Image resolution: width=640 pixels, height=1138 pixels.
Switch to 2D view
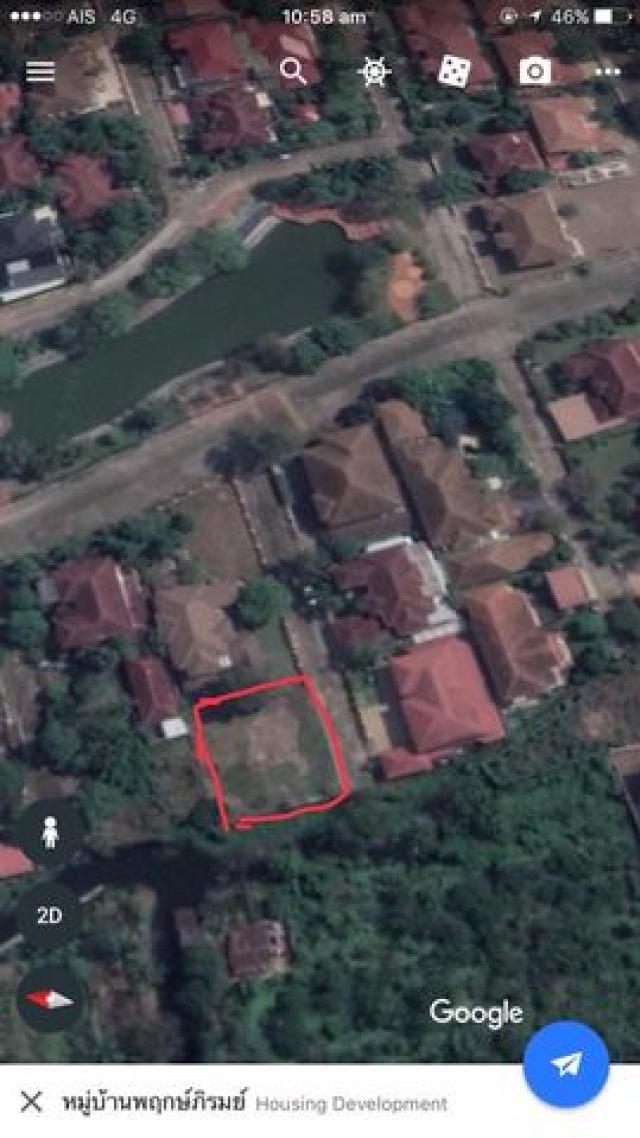50,915
